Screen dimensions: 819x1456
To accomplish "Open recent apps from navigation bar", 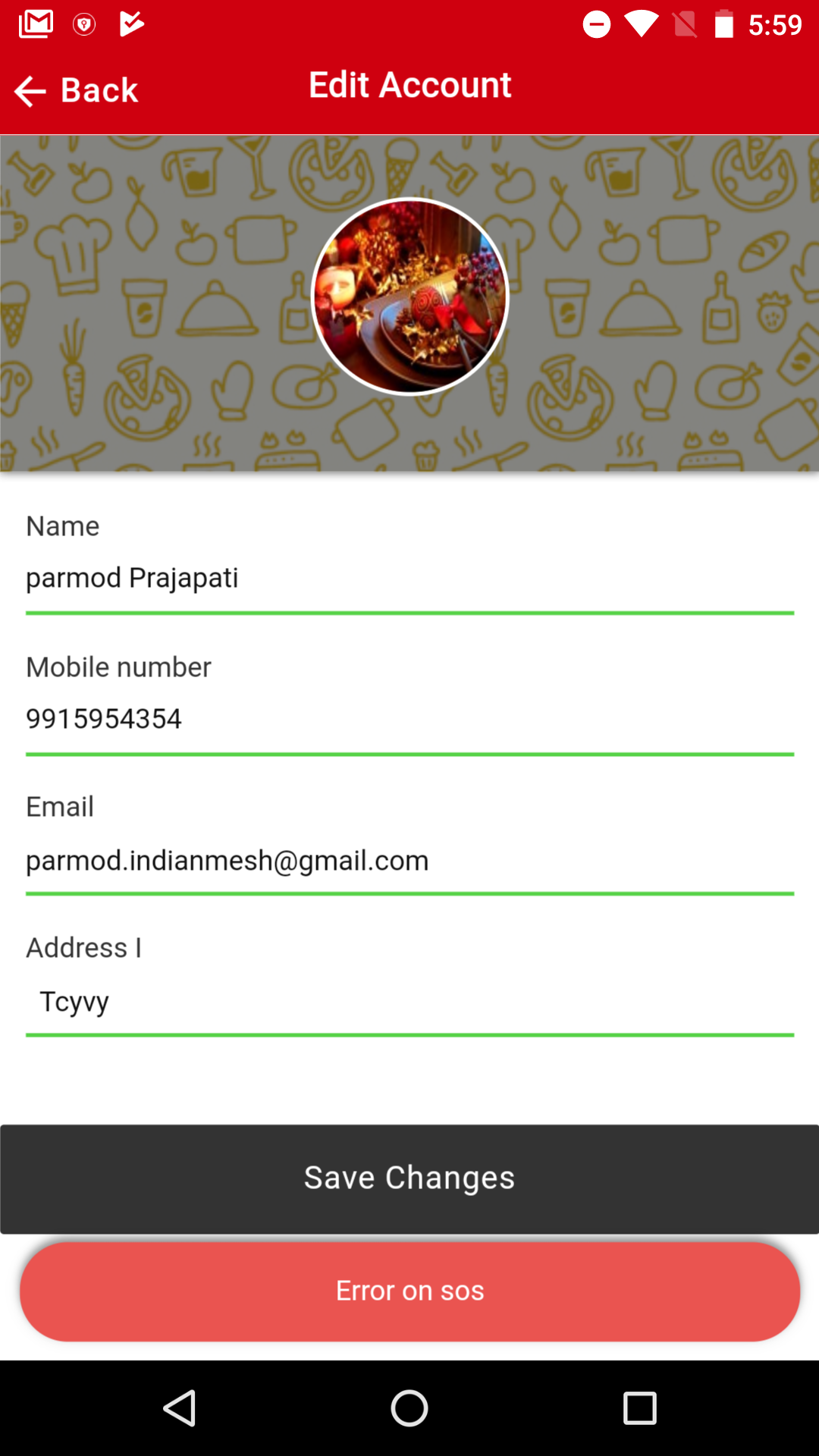I will (639, 1409).
